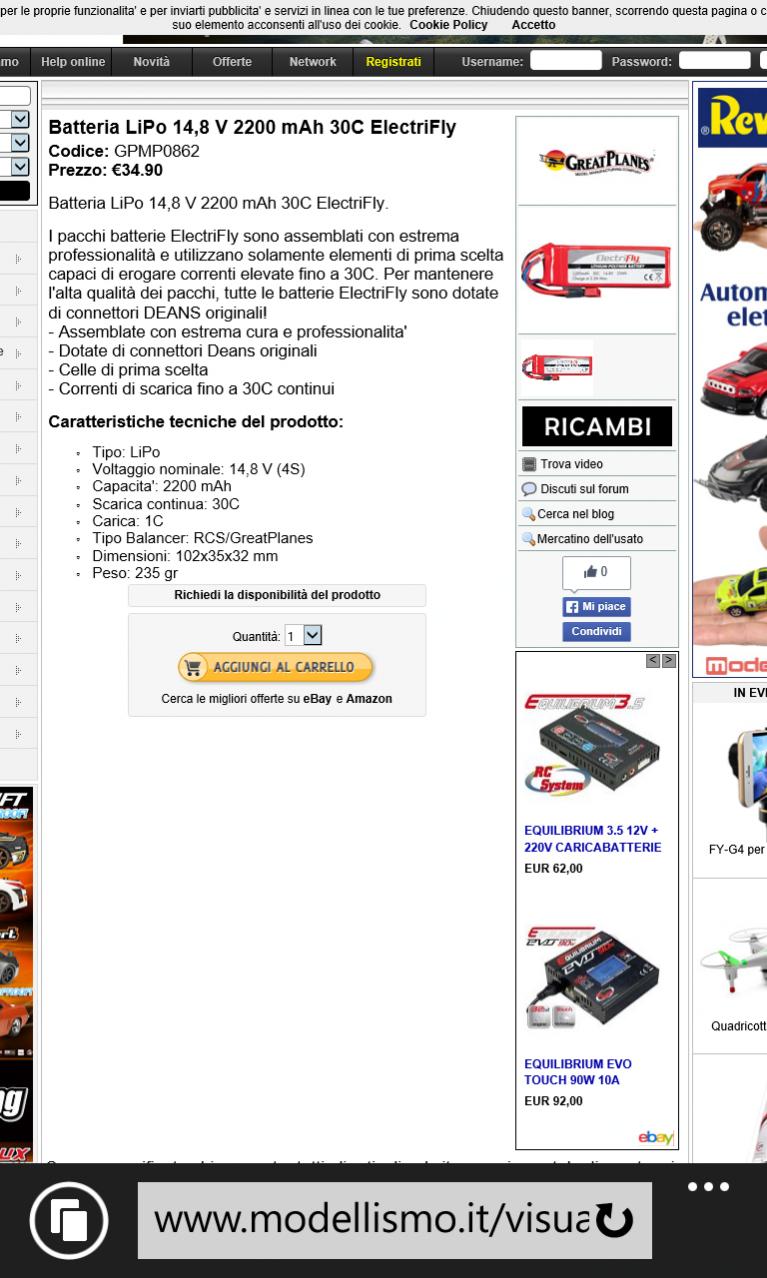The width and height of the screenshot is (767, 1278).
Task: Open the Help online menu item
Action: click(73, 62)
